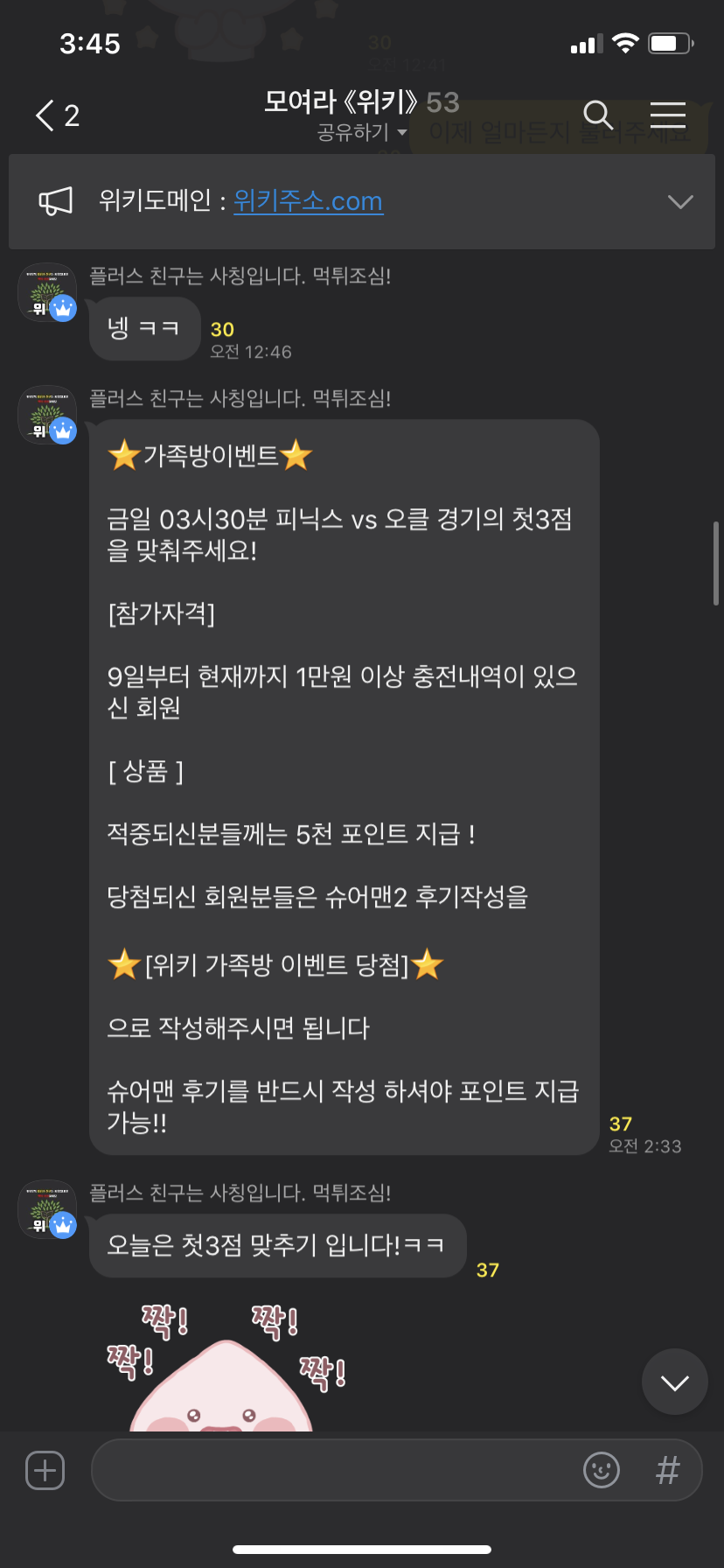Open the 위키주소.com link
The width and height of the screenshot is (724, 1568).
coord(308,201)
